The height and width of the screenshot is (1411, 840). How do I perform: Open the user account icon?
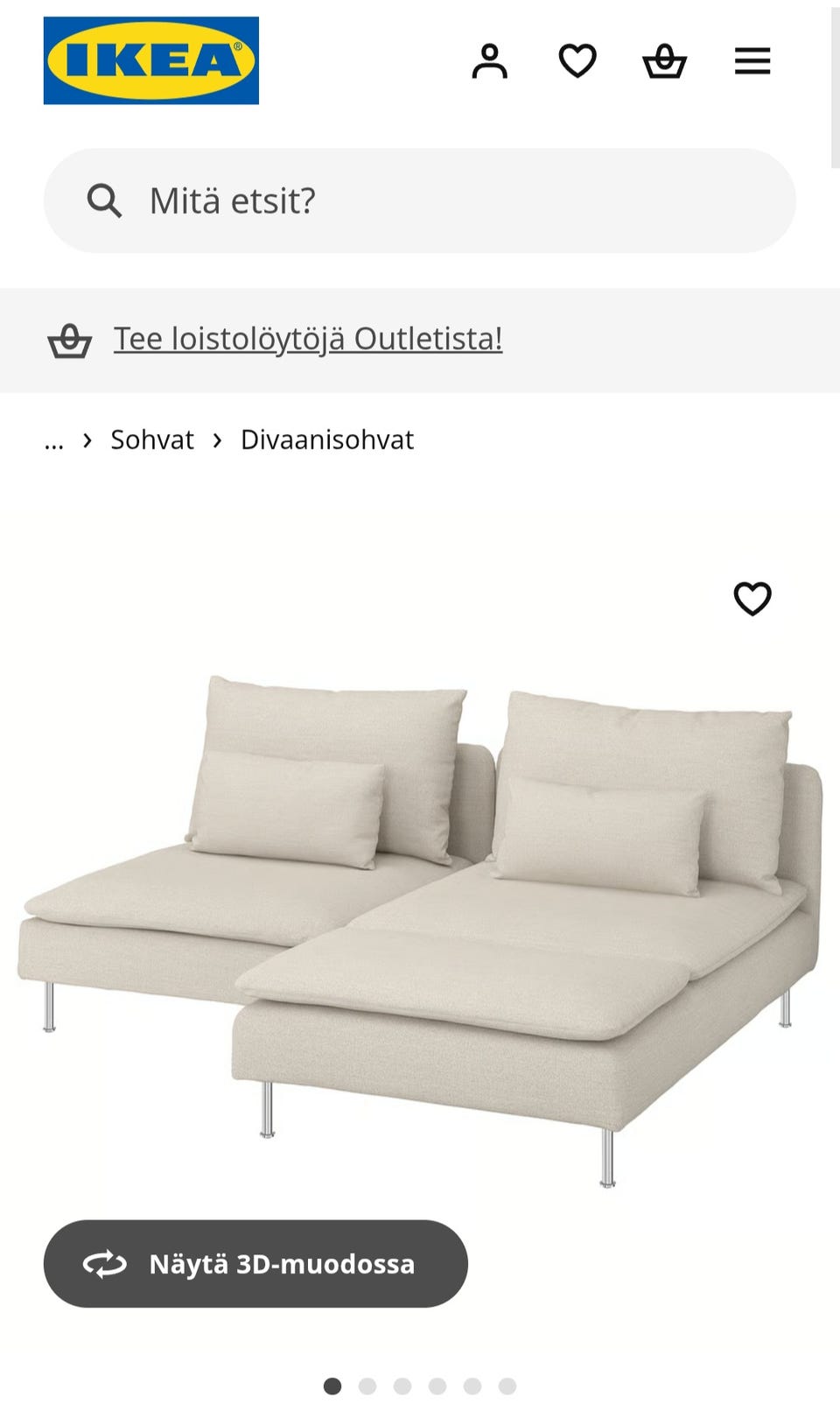pyautogui.click(x=489, y=61)
